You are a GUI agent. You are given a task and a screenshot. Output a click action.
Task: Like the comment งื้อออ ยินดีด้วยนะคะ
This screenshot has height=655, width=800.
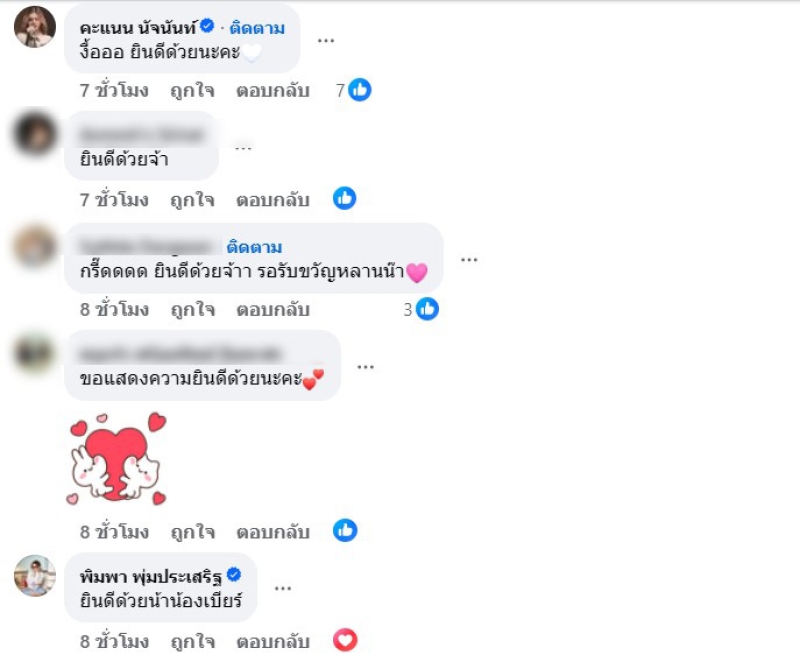191,90
